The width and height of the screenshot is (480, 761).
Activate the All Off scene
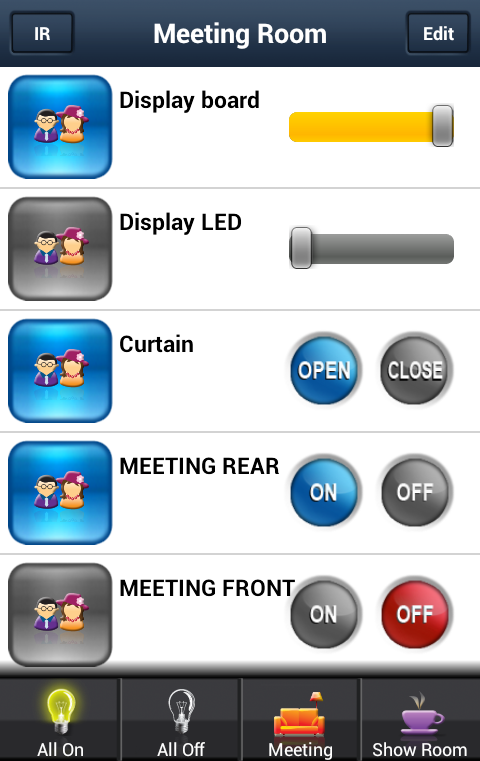coord(181,720)
